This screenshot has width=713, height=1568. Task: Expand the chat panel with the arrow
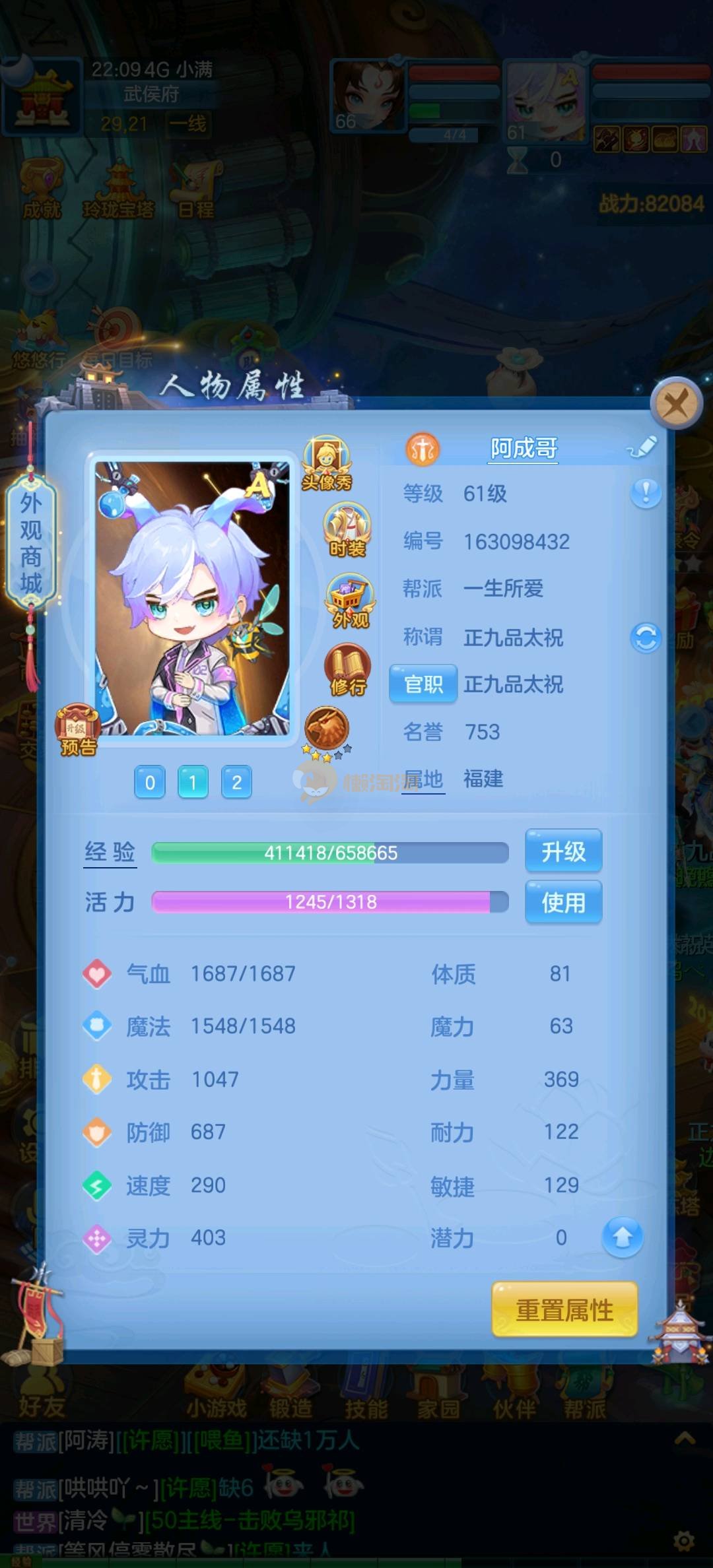[x=685, y=1438]
